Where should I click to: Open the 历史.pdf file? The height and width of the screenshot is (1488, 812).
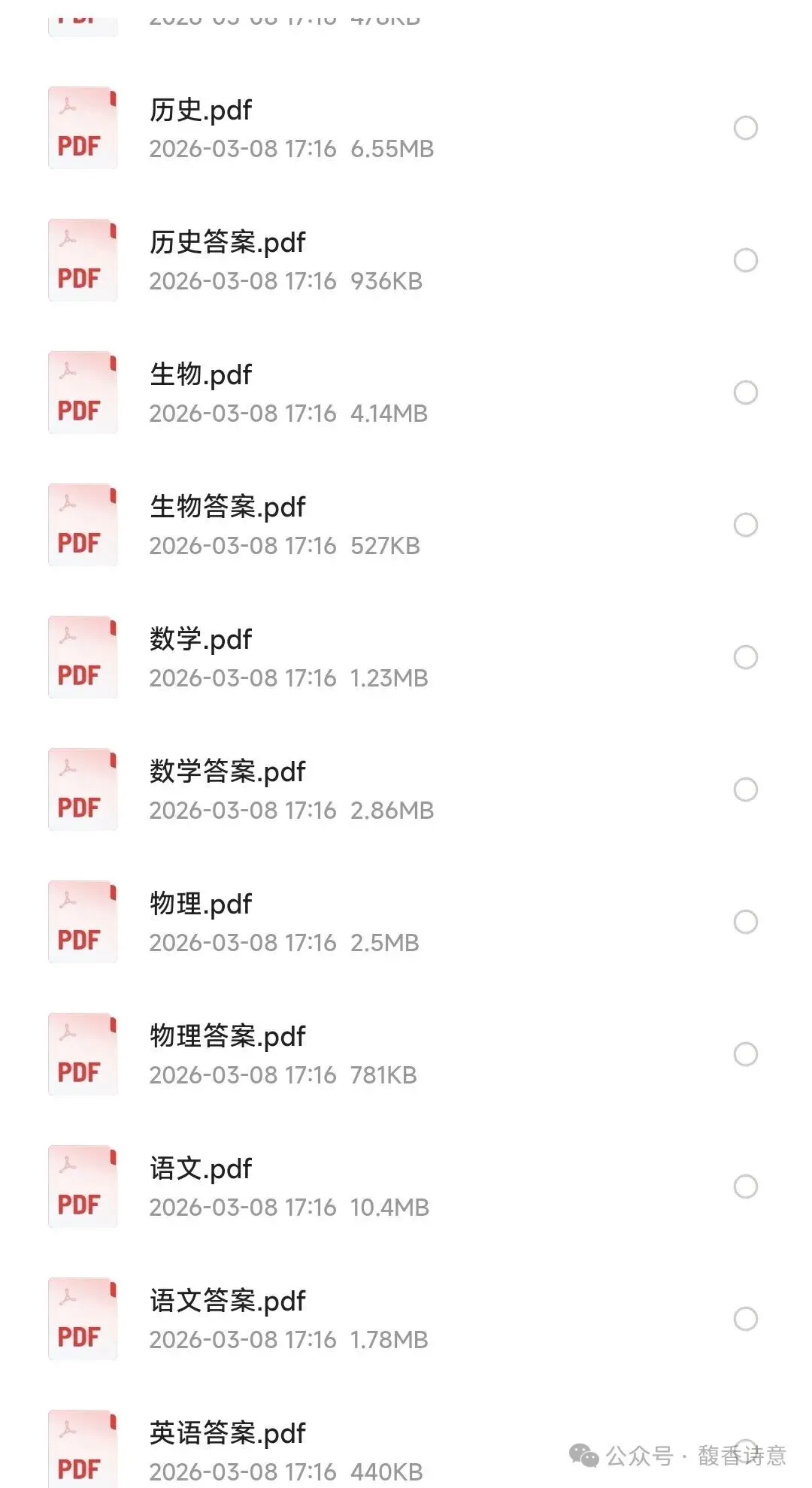click(x=201, y=111)
